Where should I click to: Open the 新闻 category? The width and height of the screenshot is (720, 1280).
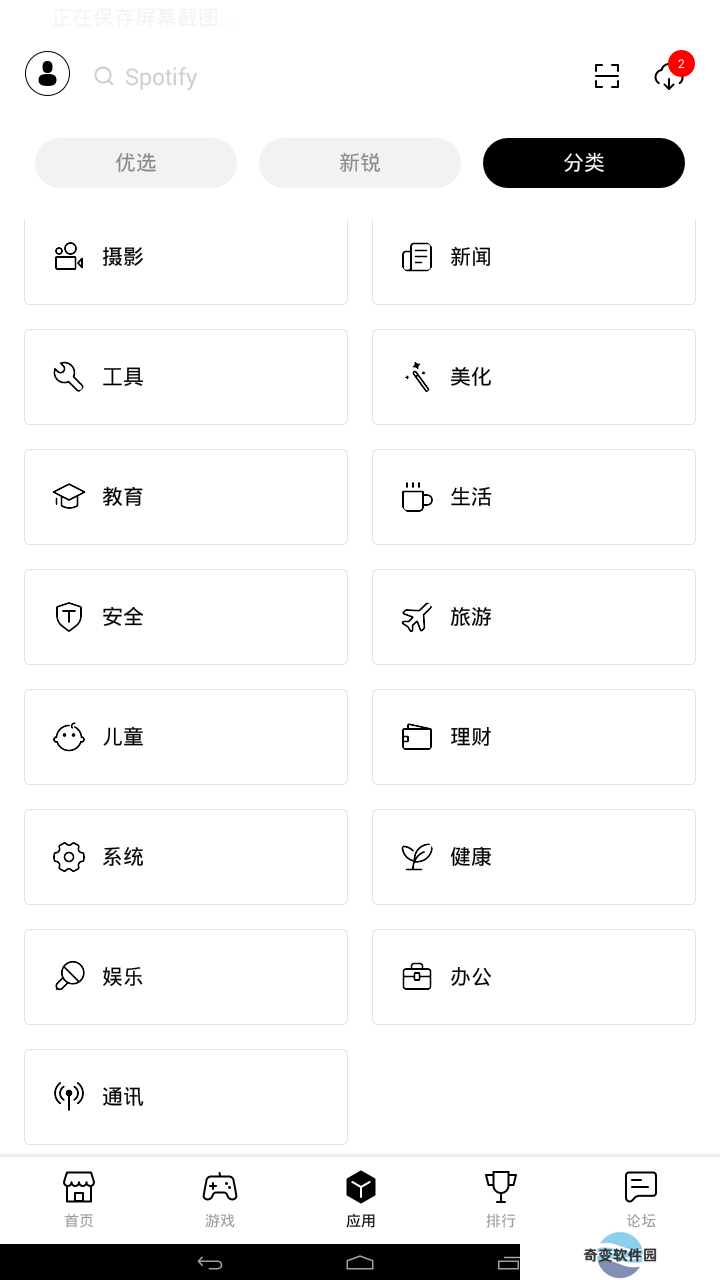pyautogui.click(x=534, y=260)
